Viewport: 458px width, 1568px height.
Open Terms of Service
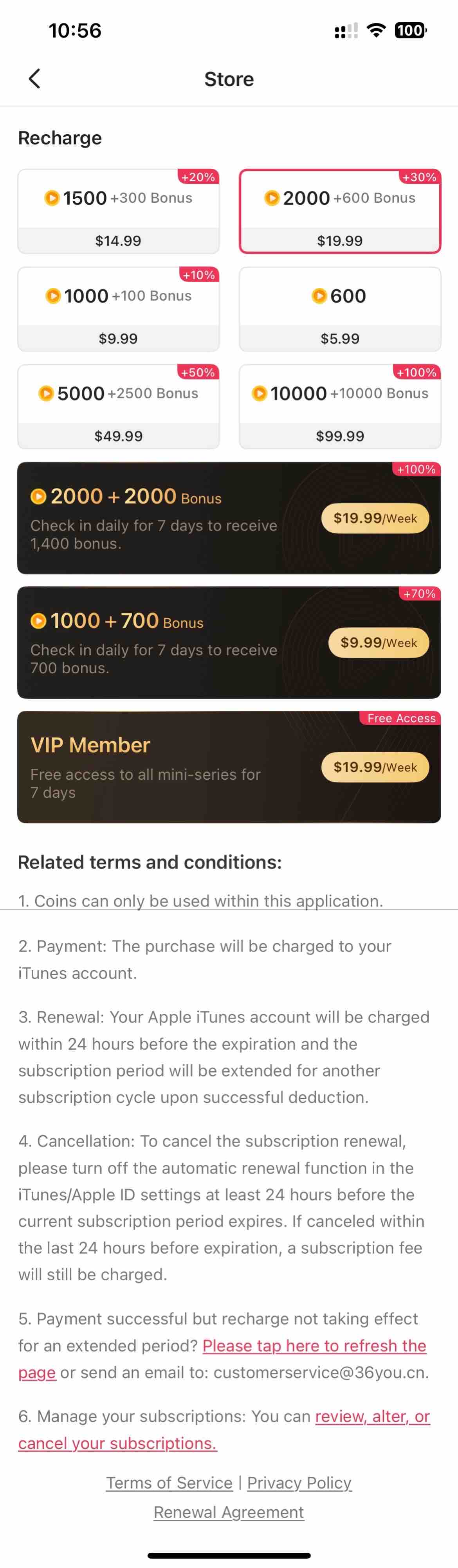169,1482
